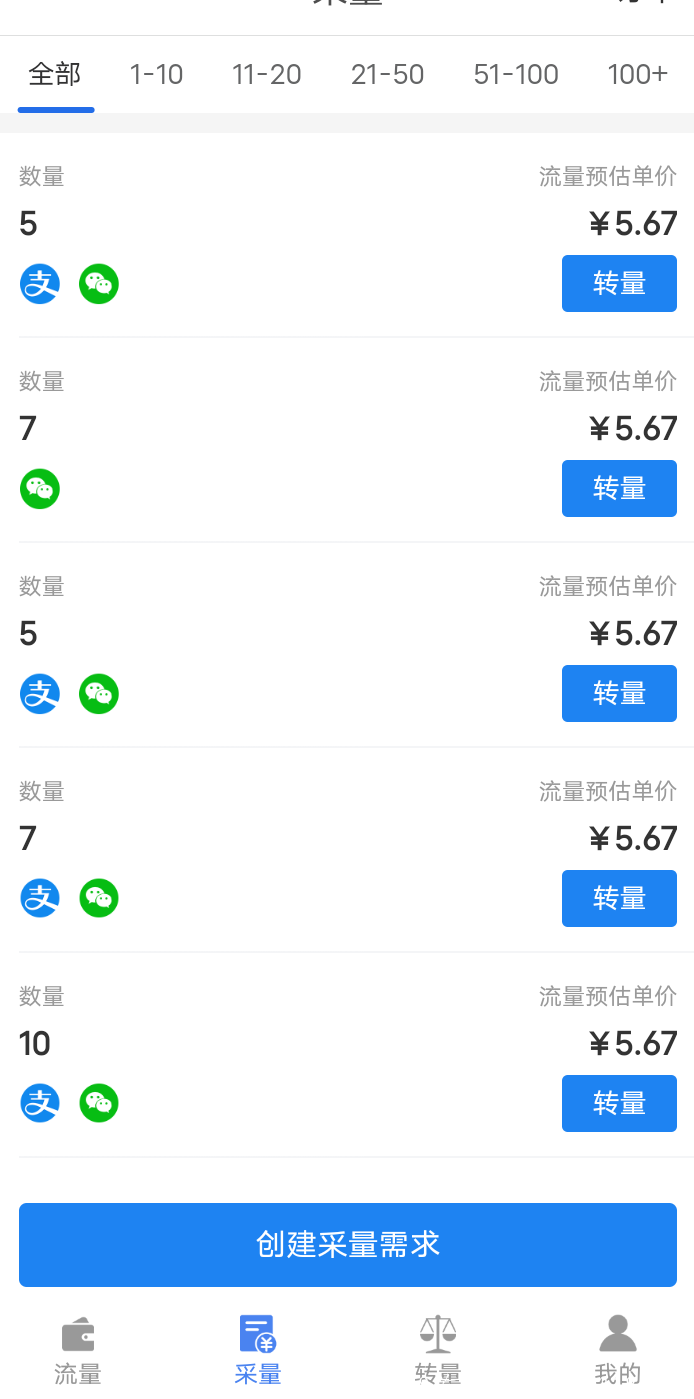This screenshot has width=694, height=1399.
Task: Switch to 转量 in the bottom navigation
Action: [x=438, y=1351]
